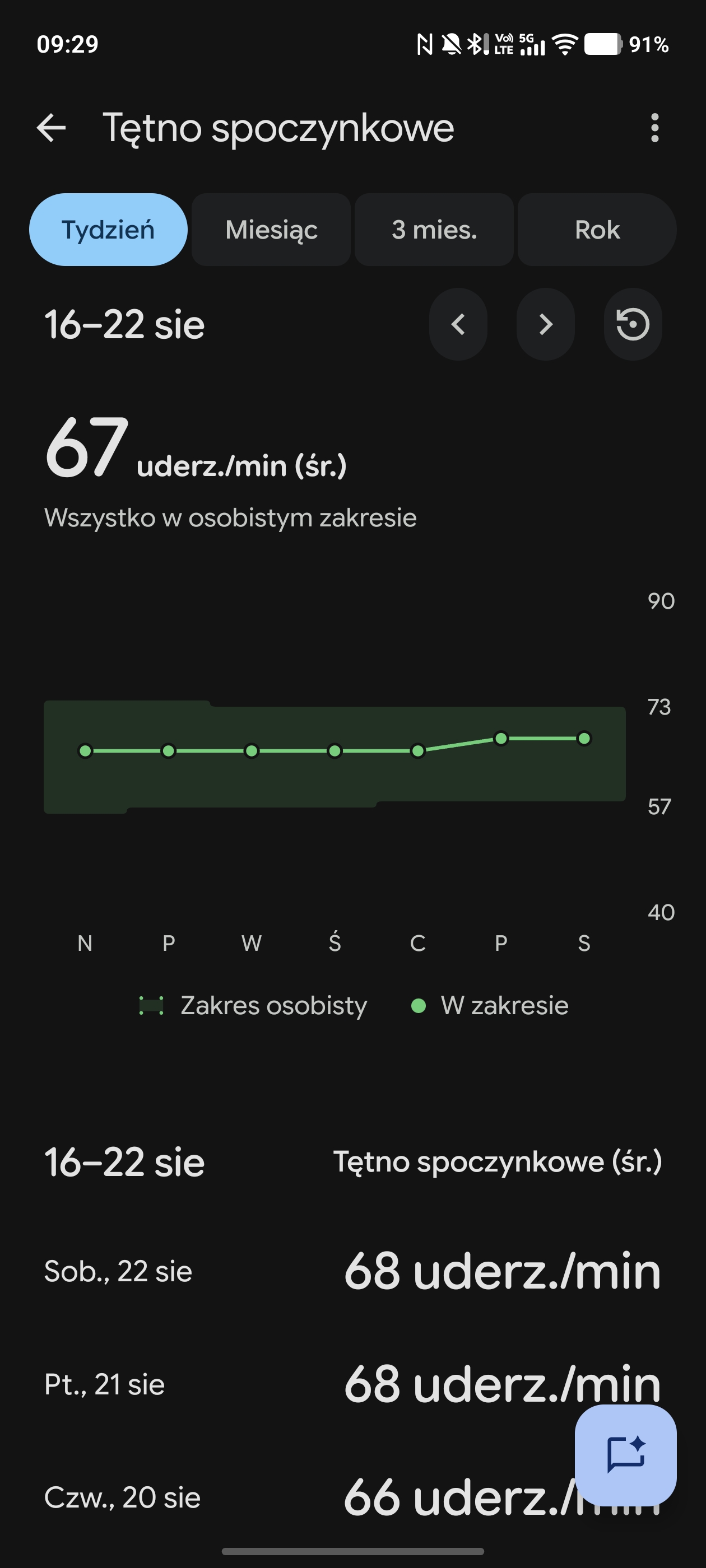Reset the date range to current
This screenshot has width=706, height=1568.
pyautogui.click(x=633, y=324)
